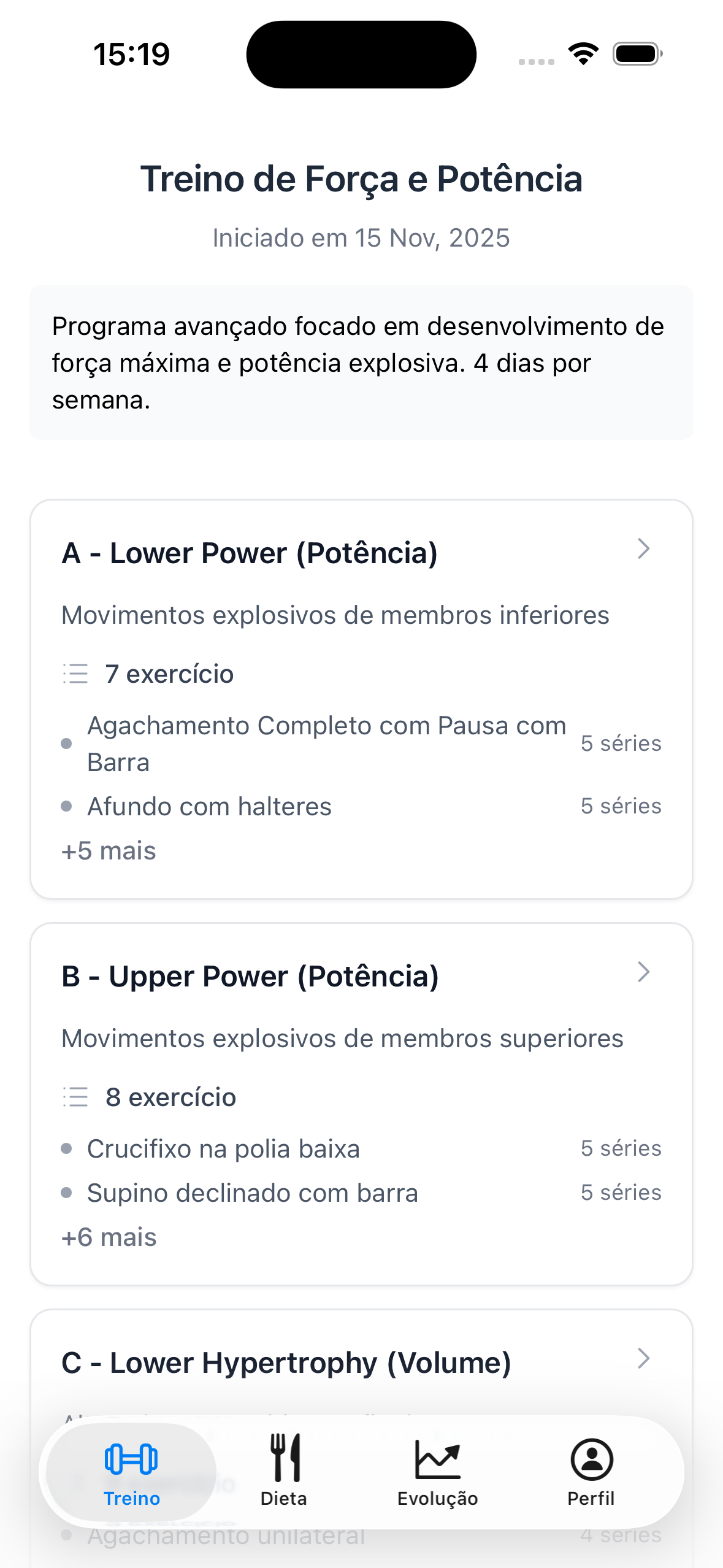Expand the C - Lower Hypertrophy workout card
Image resolution: width=723 pixels, height=1568 pixels.
(643, 1358)
